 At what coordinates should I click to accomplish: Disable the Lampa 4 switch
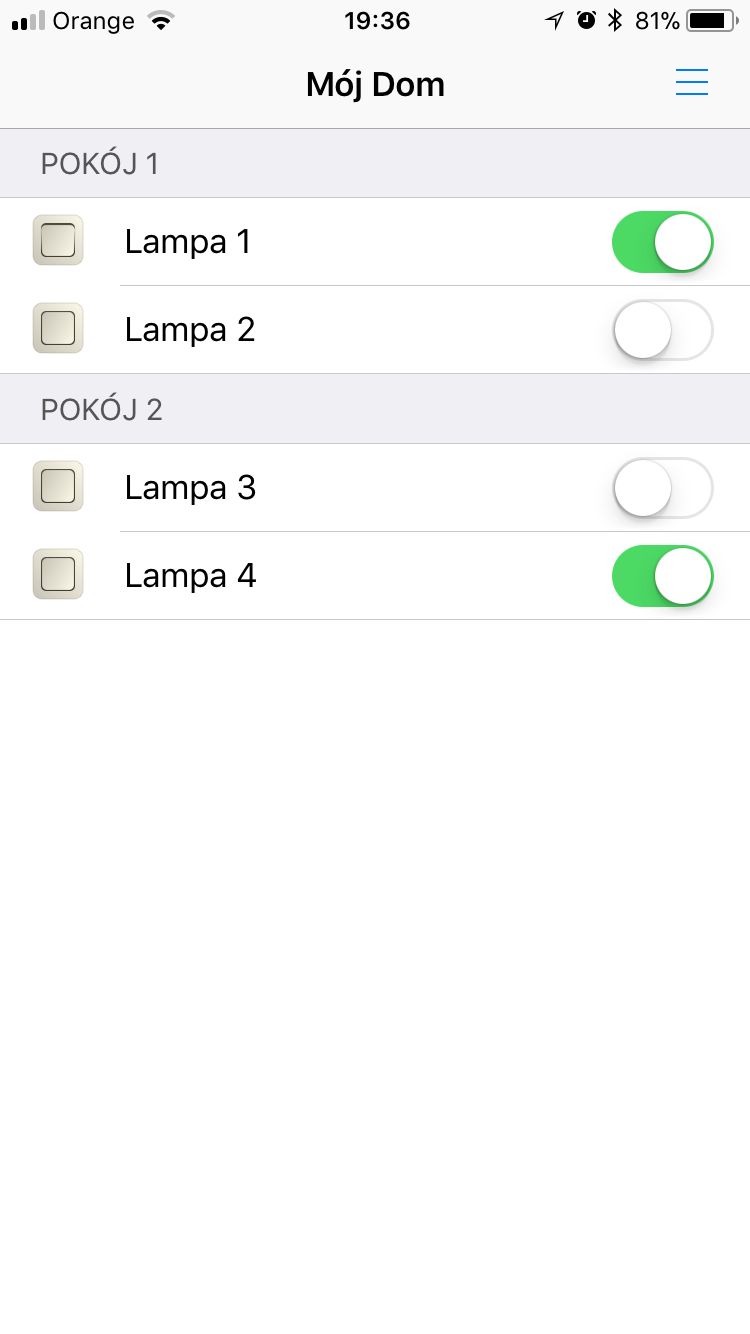662,576
